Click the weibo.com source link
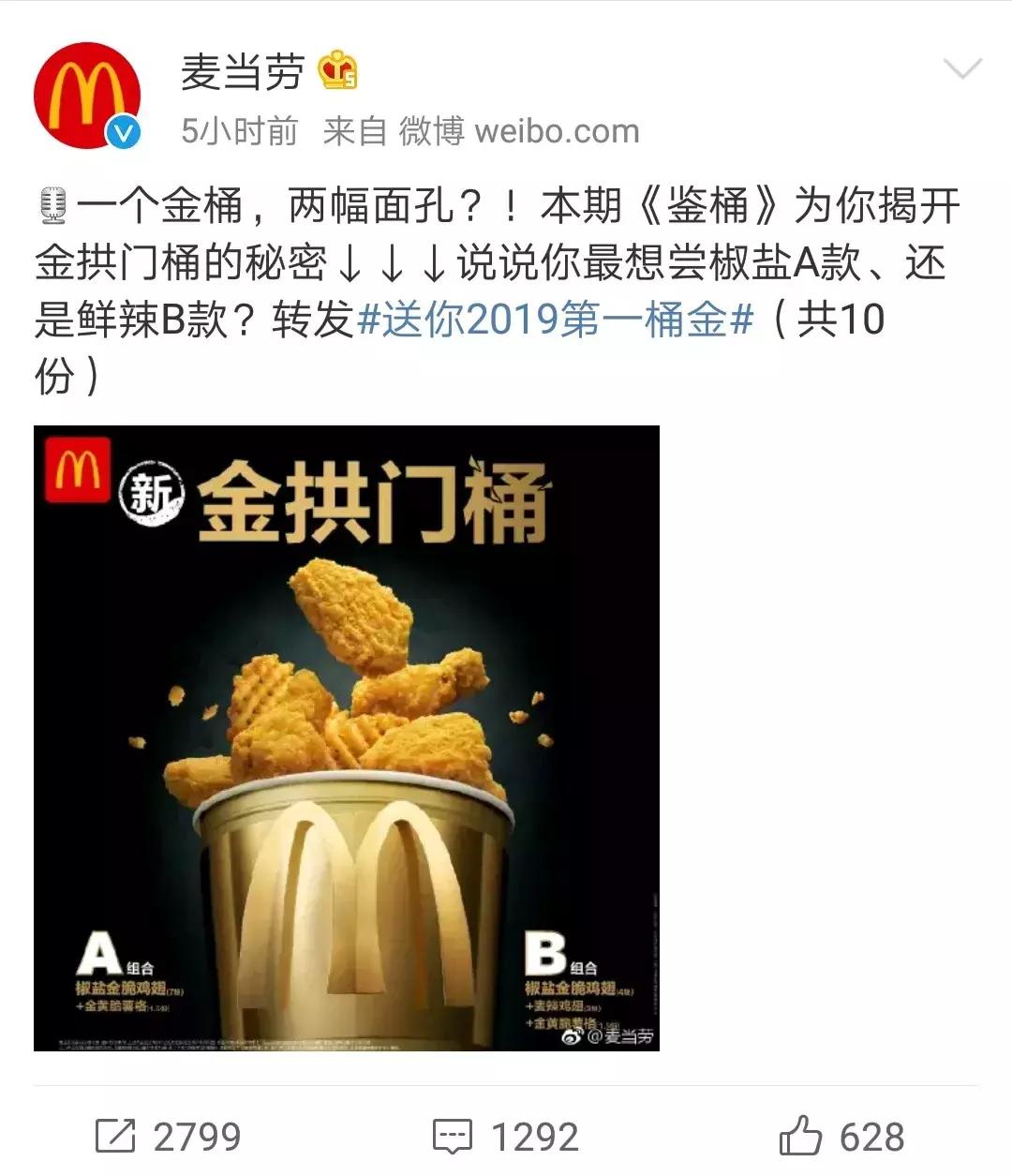Screen dimensions: 1012x1176 tap(556, 131)
